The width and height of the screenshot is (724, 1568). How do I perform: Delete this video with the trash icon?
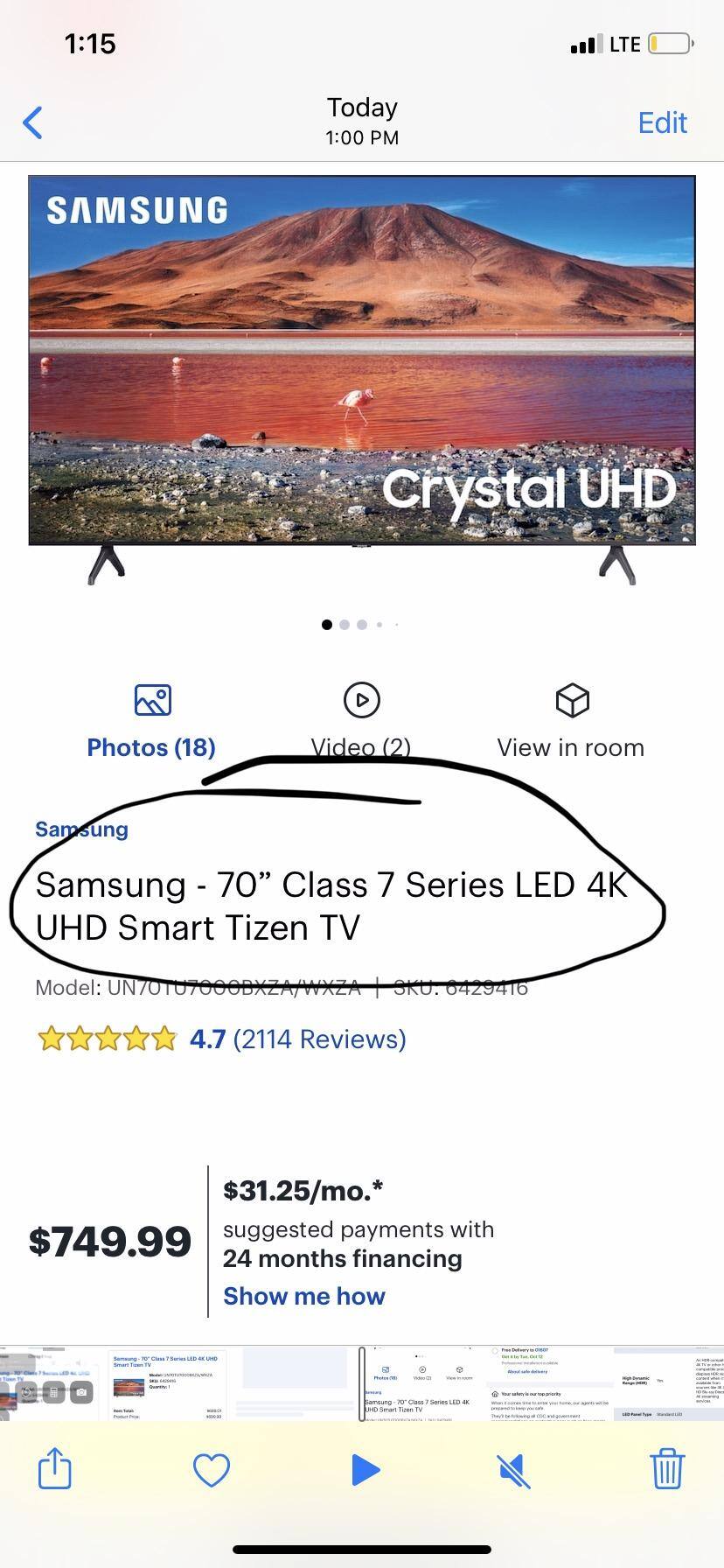click(667, 1468)
